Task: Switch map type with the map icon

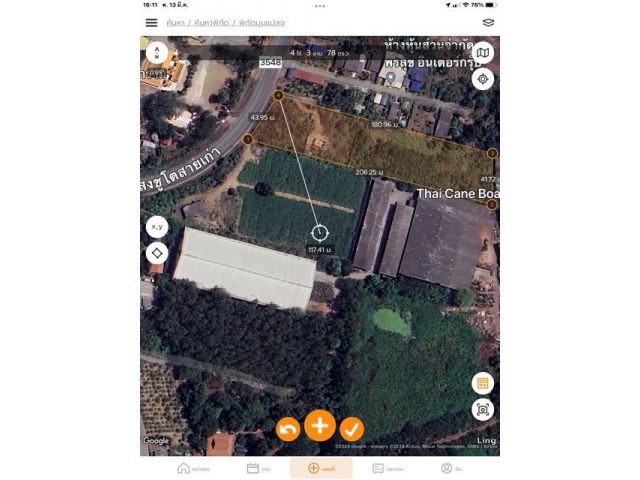Action: (483, 53)
